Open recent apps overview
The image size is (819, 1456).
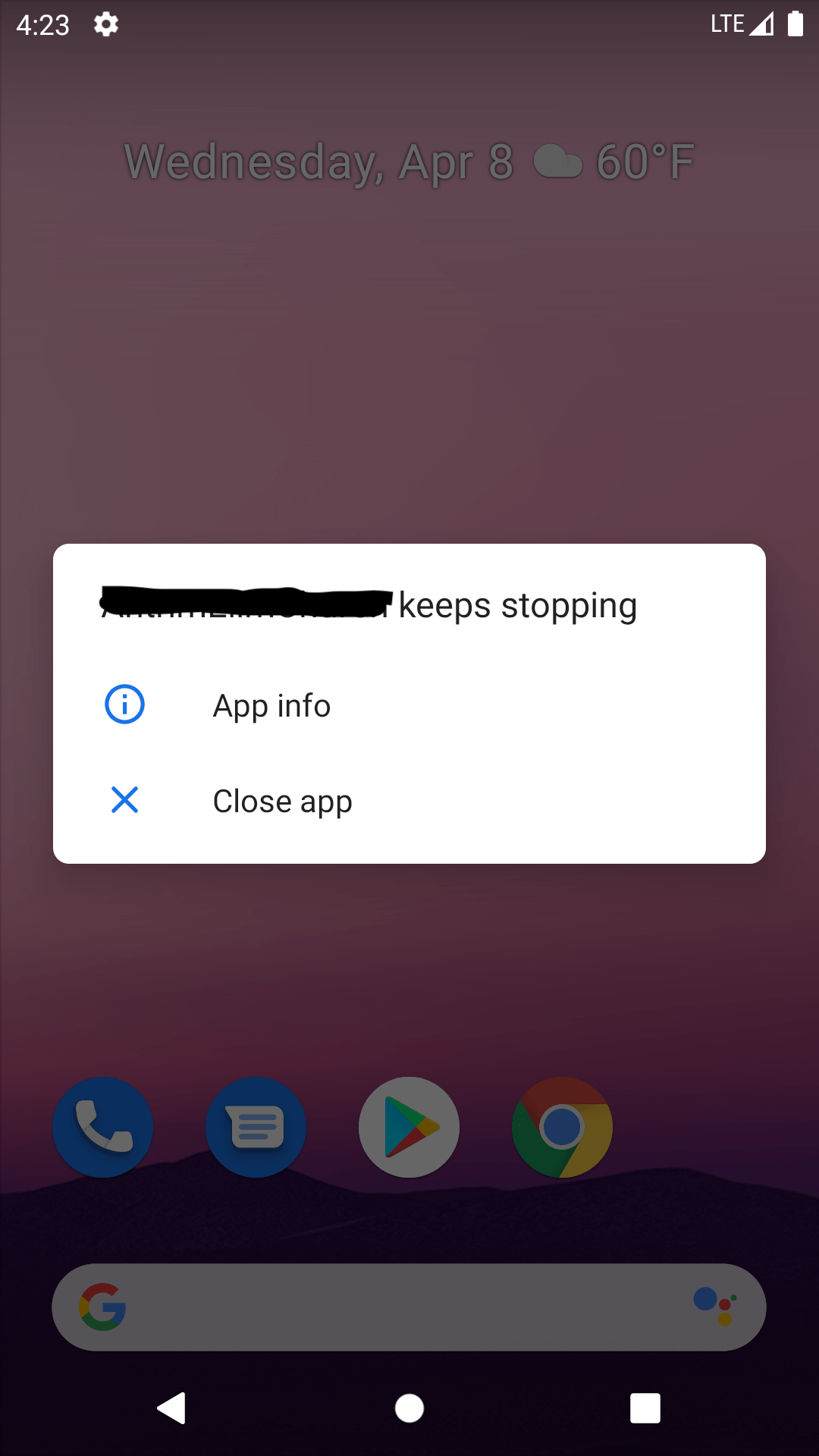click(645, 1408)
